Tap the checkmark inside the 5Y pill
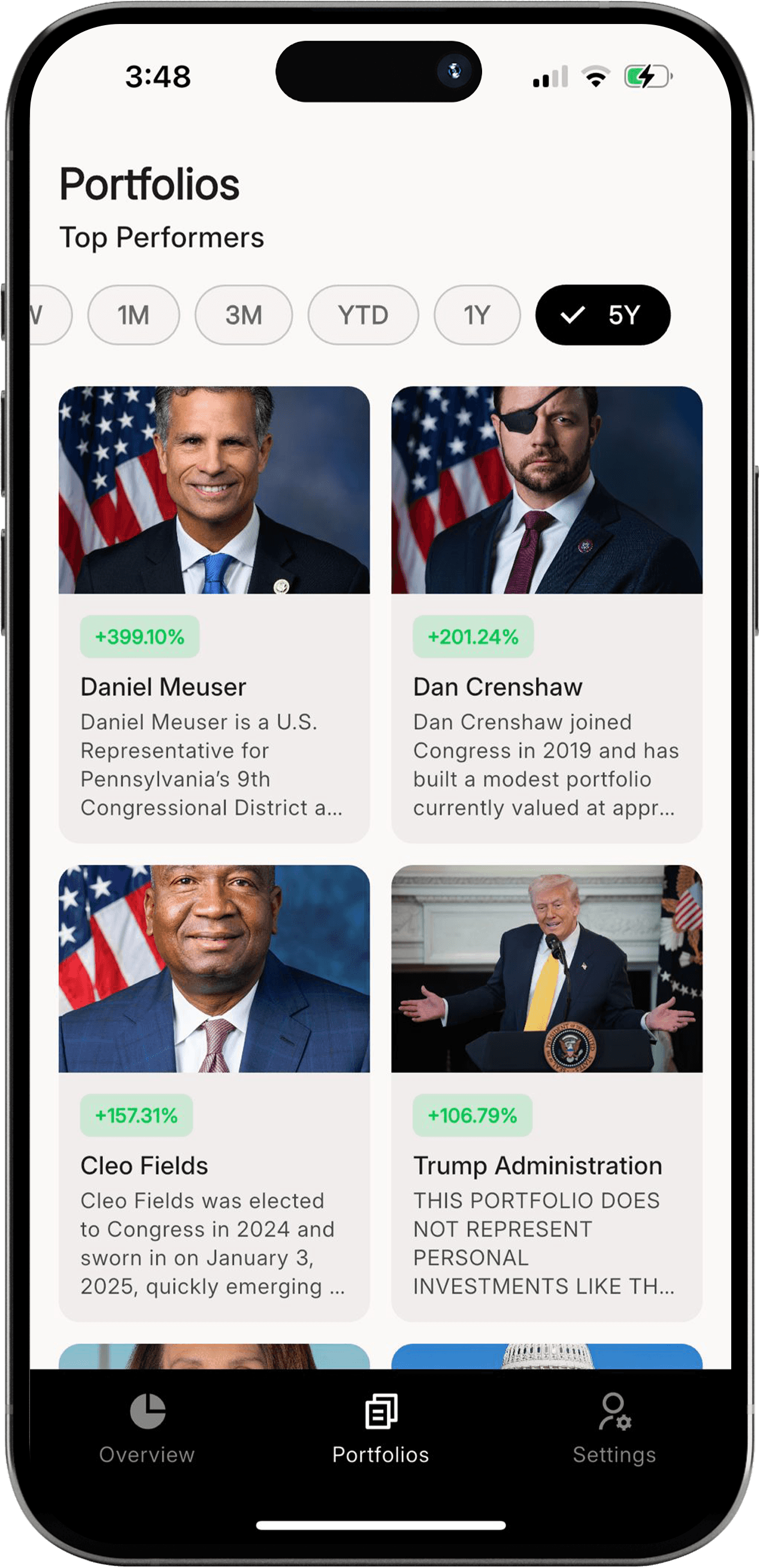 [573, 315]
